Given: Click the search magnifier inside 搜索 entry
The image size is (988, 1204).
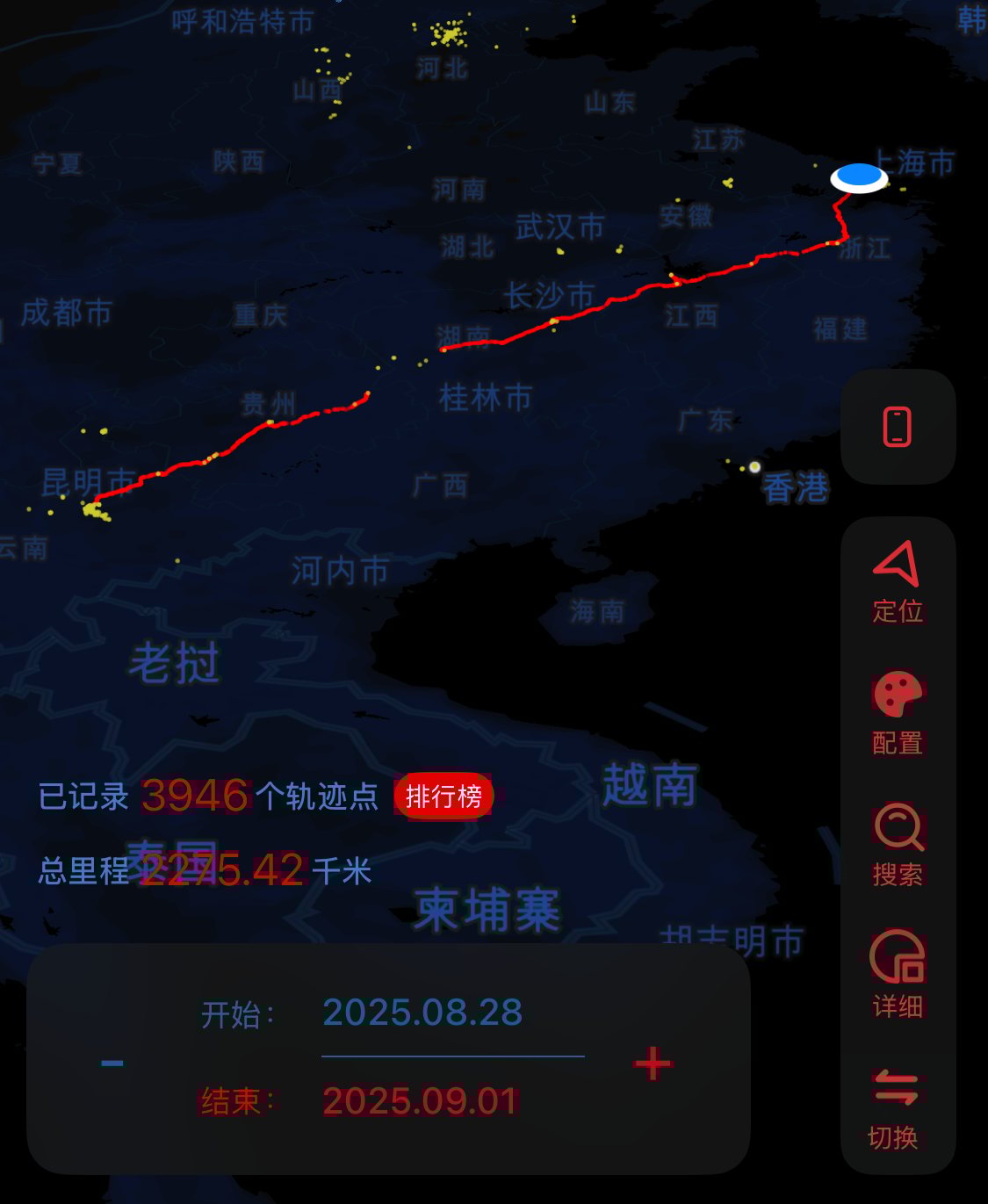Looking at the screenshot, I should (x=895, y=828).
